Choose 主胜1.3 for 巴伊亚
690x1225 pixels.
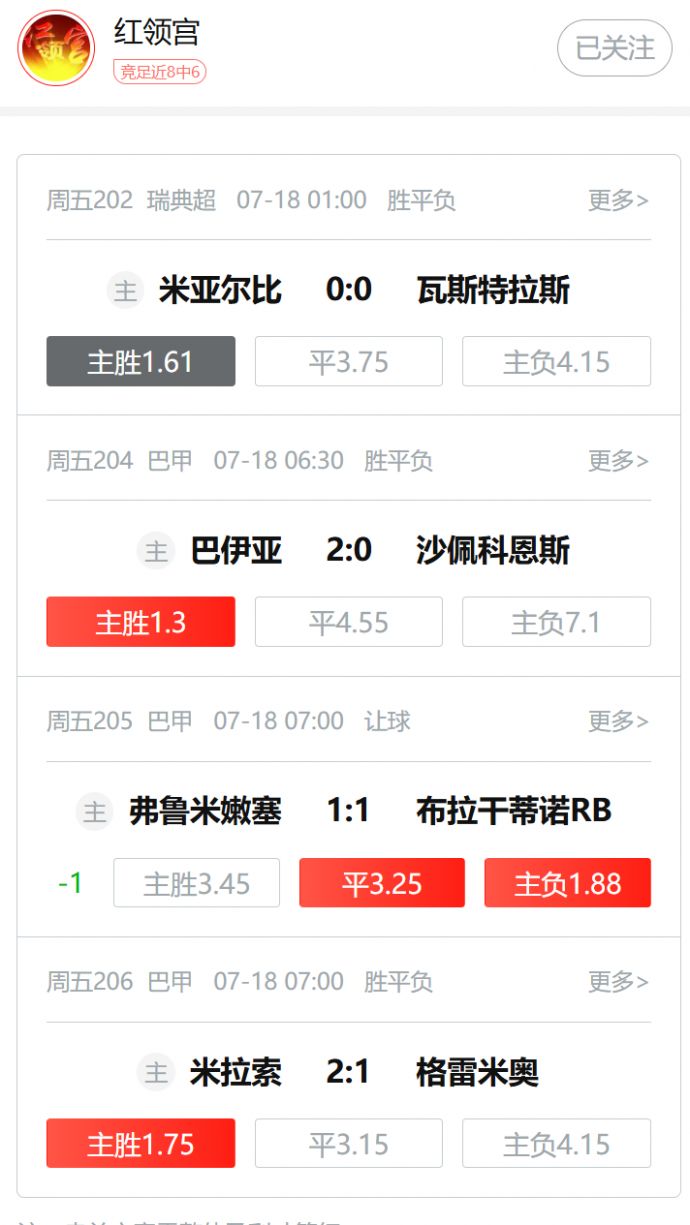coord(141,622)
